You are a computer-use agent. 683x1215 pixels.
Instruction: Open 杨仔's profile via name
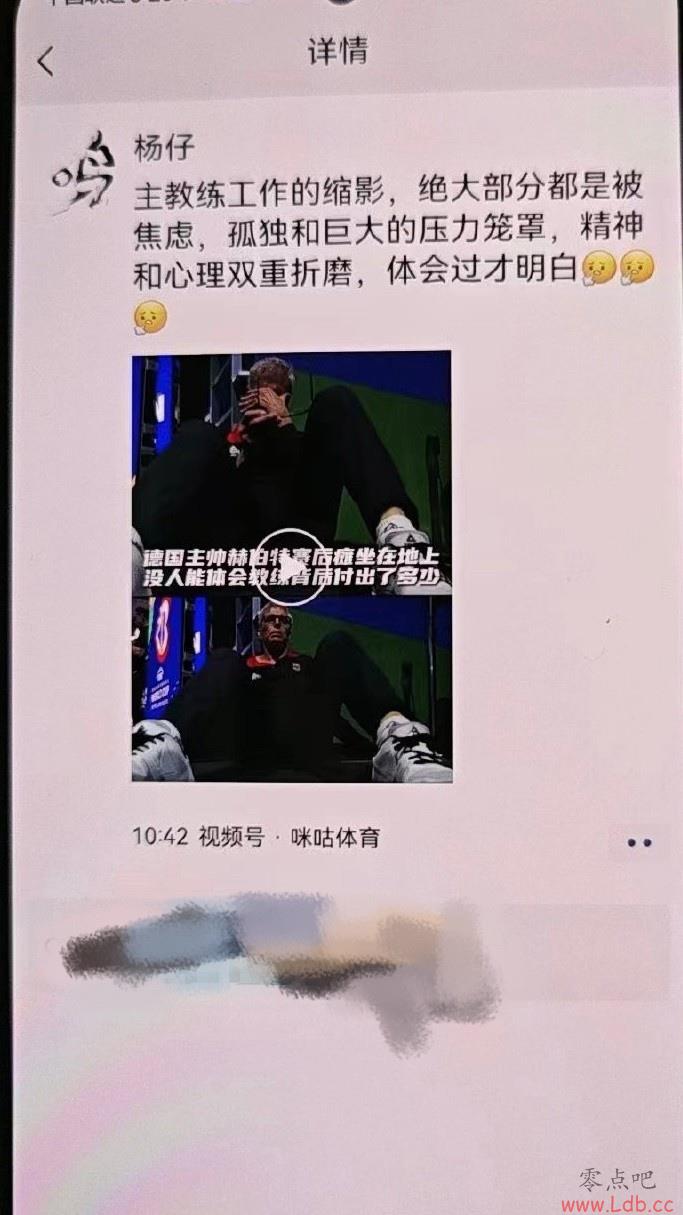click(164, 148)
